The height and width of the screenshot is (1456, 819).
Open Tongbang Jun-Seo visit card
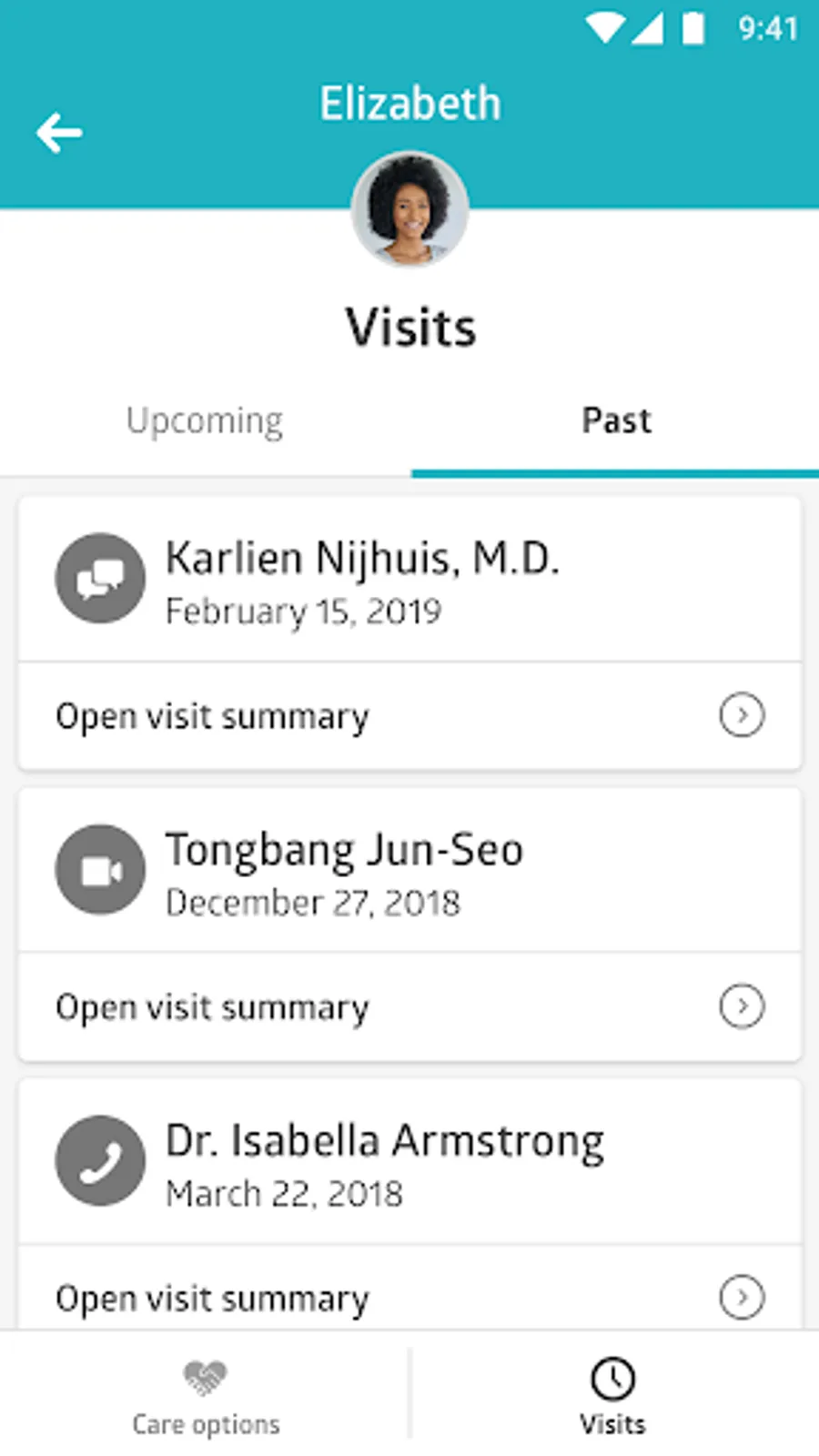409,871
